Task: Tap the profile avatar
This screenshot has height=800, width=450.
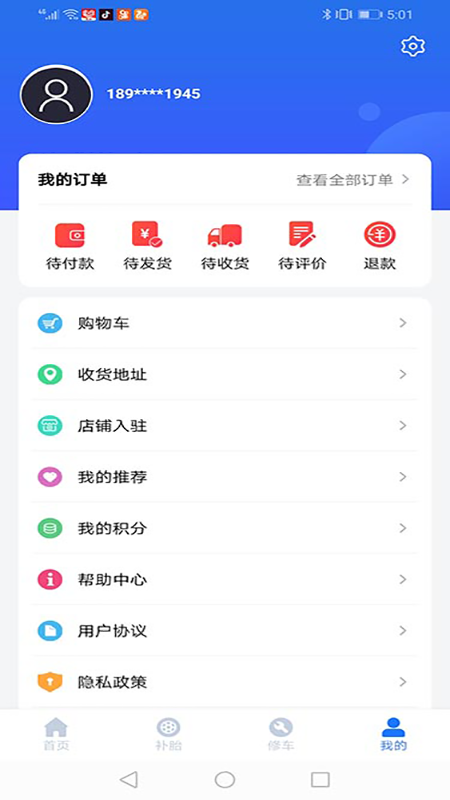Action: [56, 94]
